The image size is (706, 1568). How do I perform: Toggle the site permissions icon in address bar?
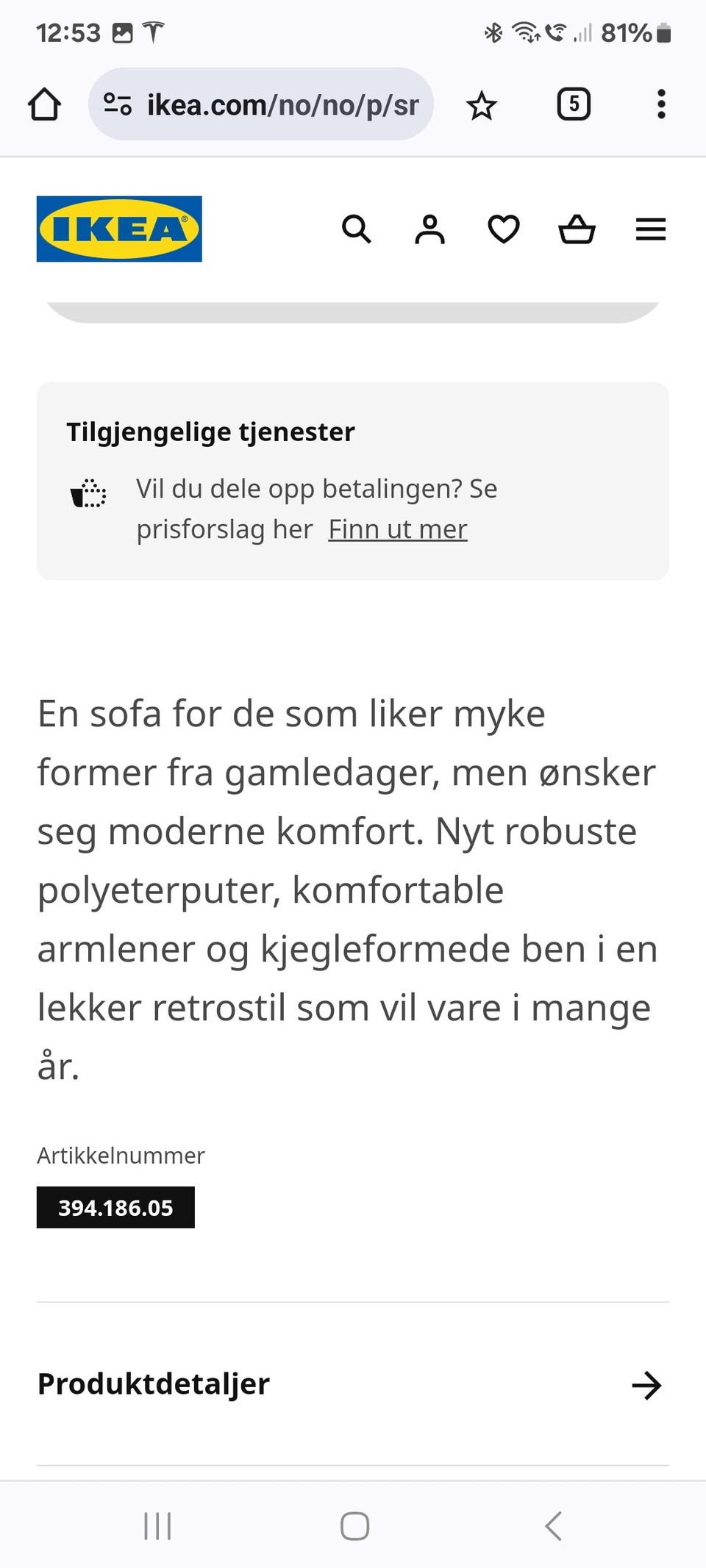pyautogui.click(x=118, y=104)
